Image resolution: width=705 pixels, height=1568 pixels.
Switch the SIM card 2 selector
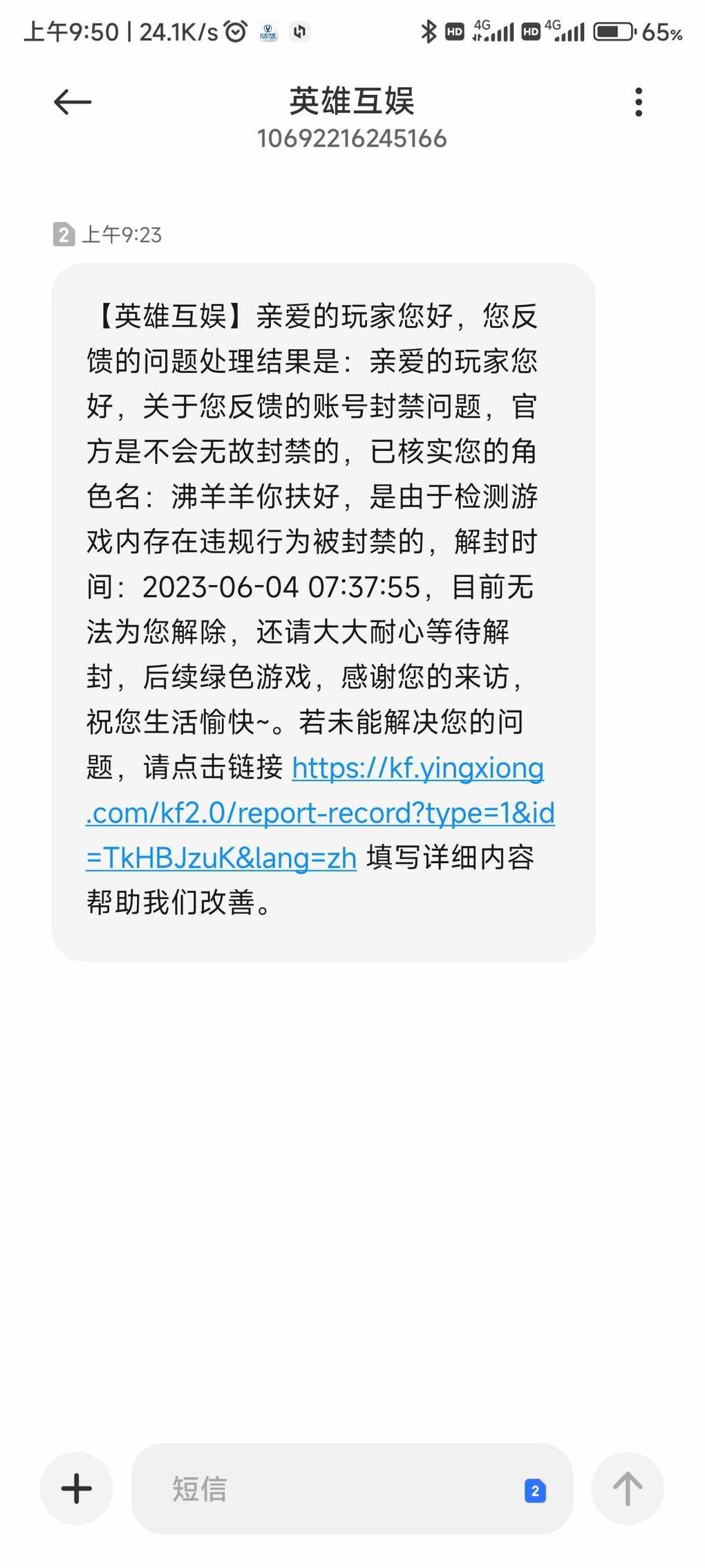(535, 1491)
